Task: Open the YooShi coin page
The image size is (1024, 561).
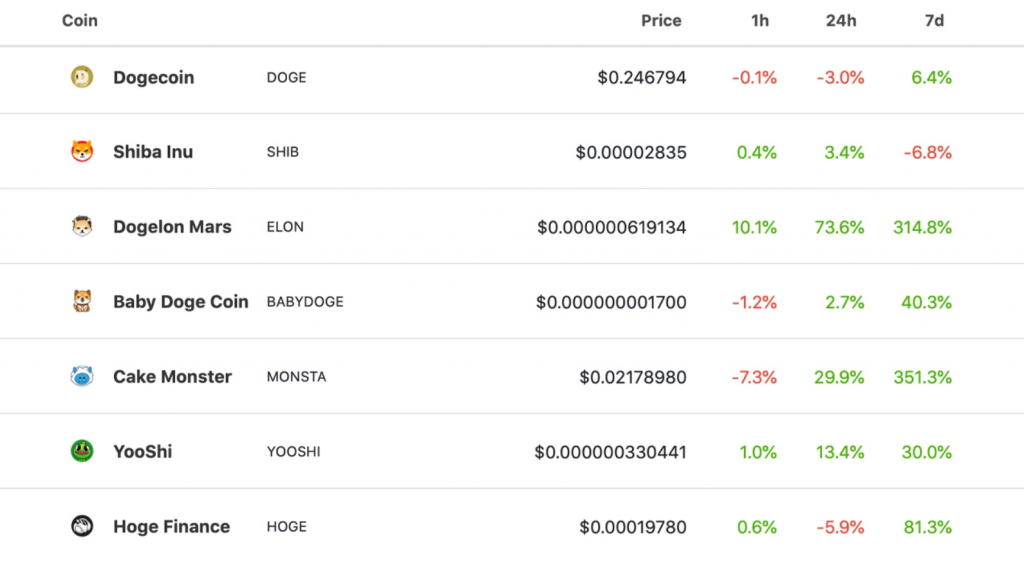Action: click(142, 452)
